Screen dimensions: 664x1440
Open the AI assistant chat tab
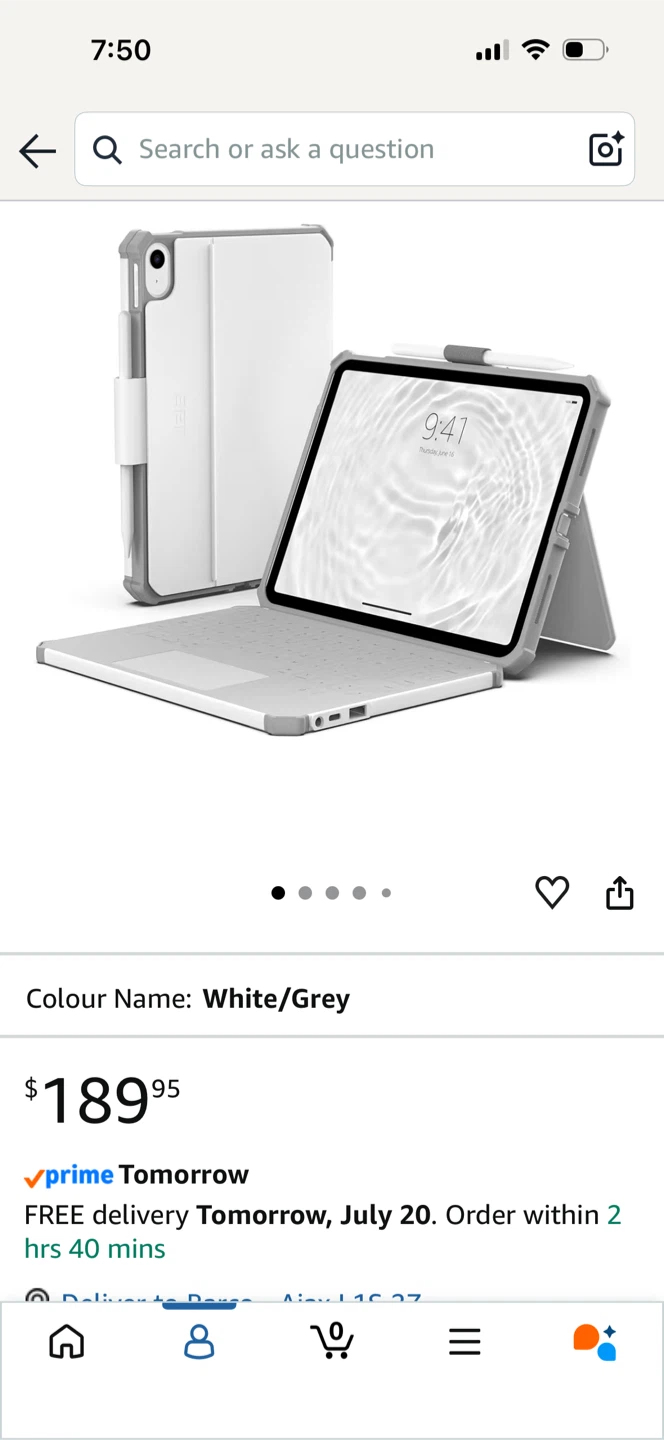[x=595, y=1341]
